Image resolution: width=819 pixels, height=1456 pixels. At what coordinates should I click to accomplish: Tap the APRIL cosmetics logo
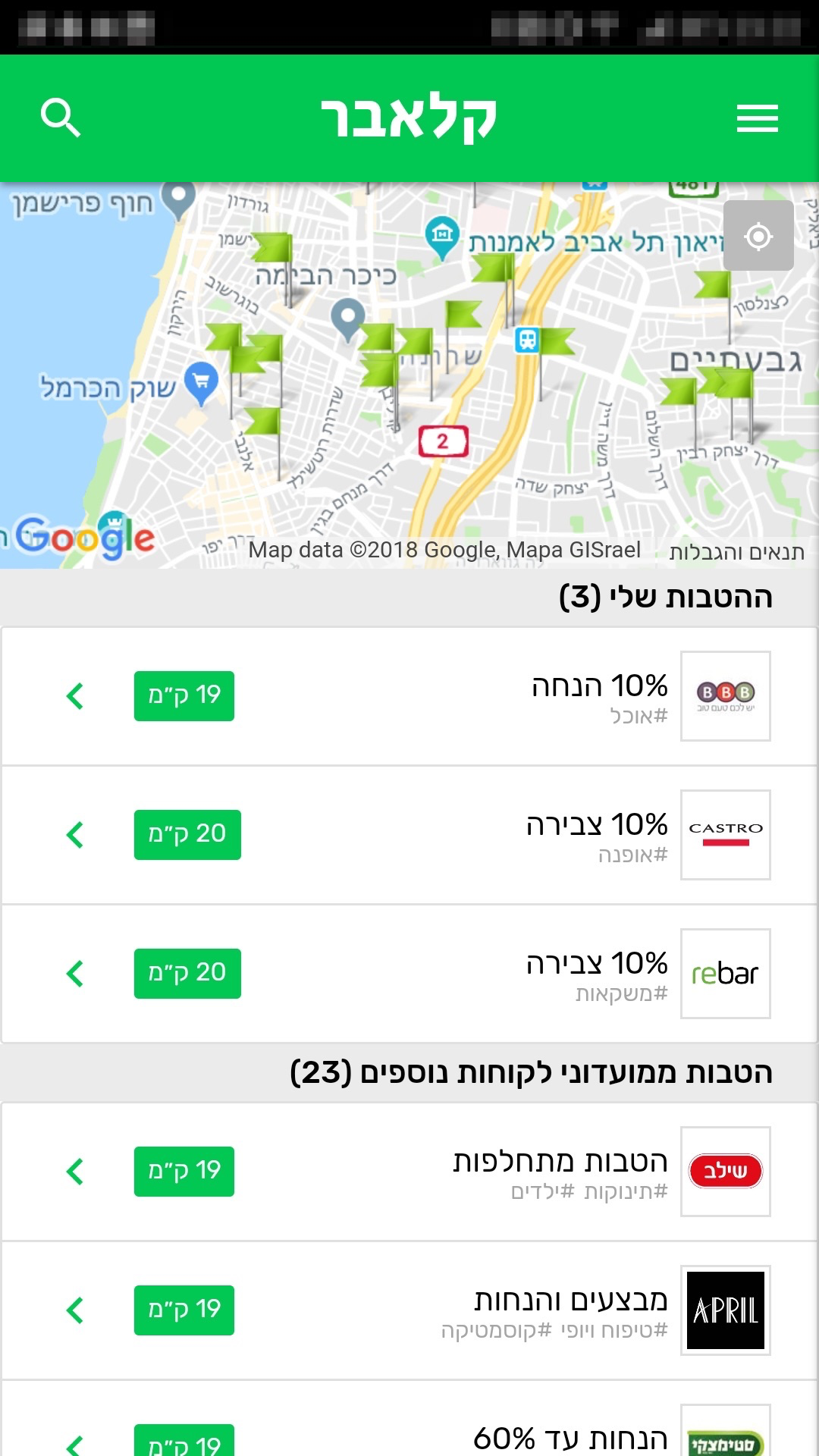tap(725, 1309)
